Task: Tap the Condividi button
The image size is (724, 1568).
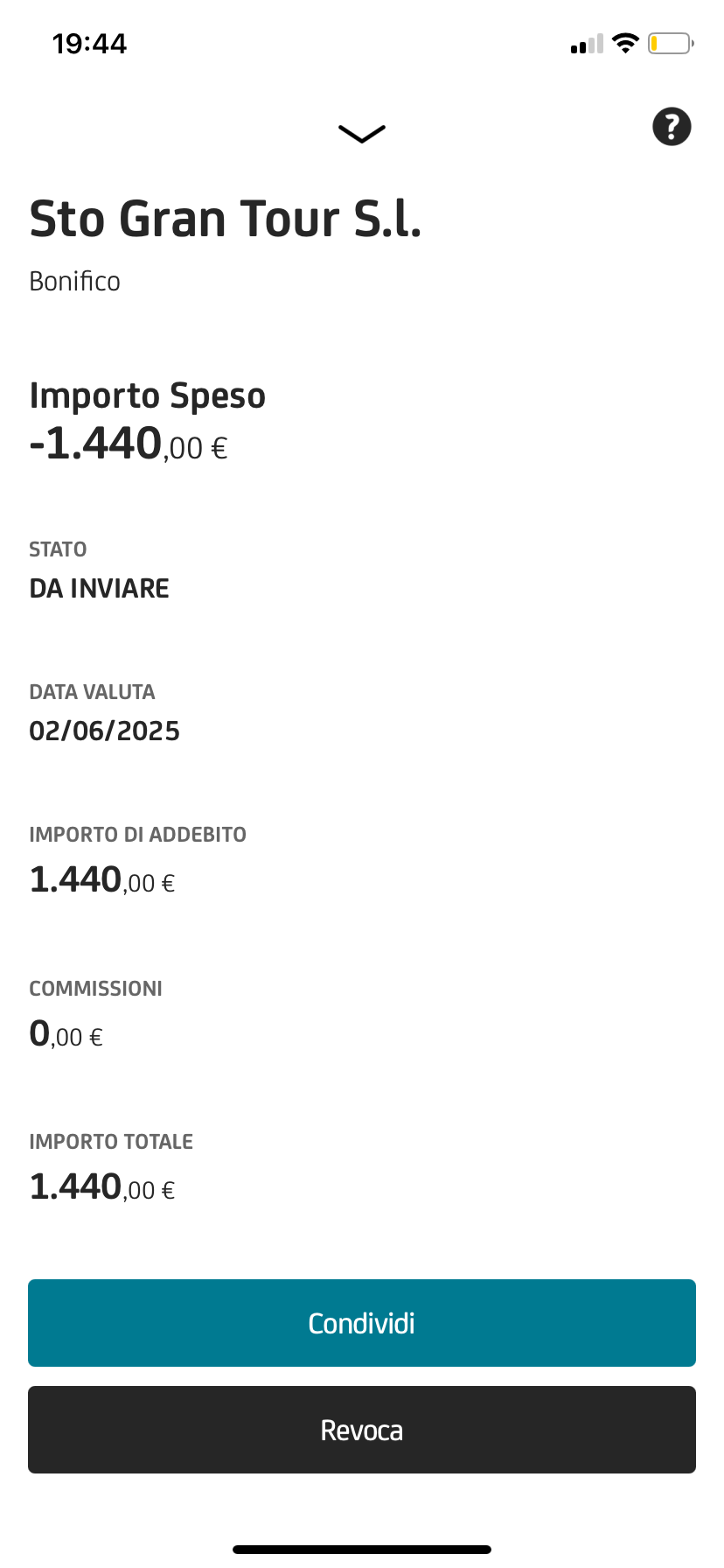Action: click(362, 1323)
